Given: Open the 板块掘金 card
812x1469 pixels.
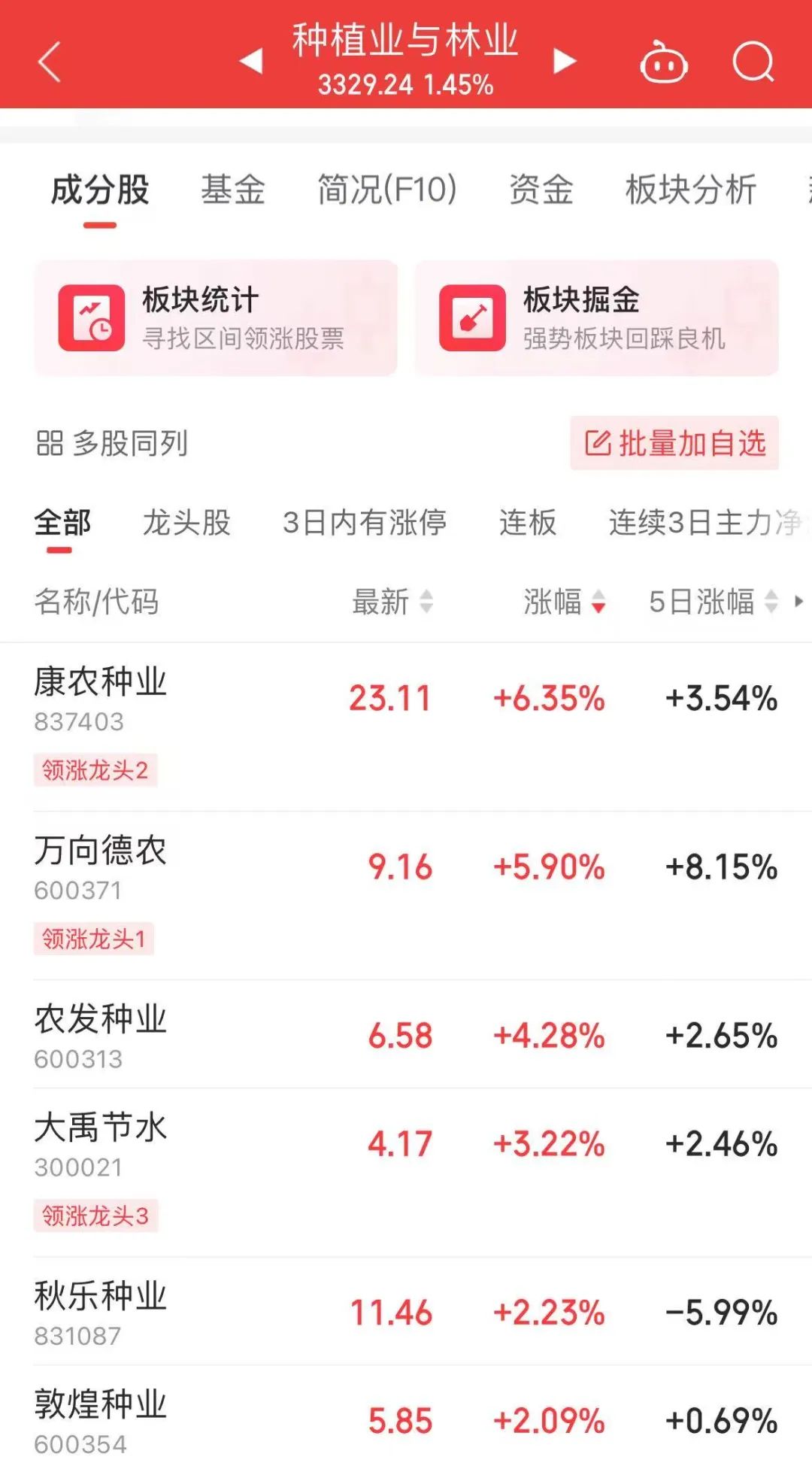Looking at the screenshot, I should (x=597, y=317).
